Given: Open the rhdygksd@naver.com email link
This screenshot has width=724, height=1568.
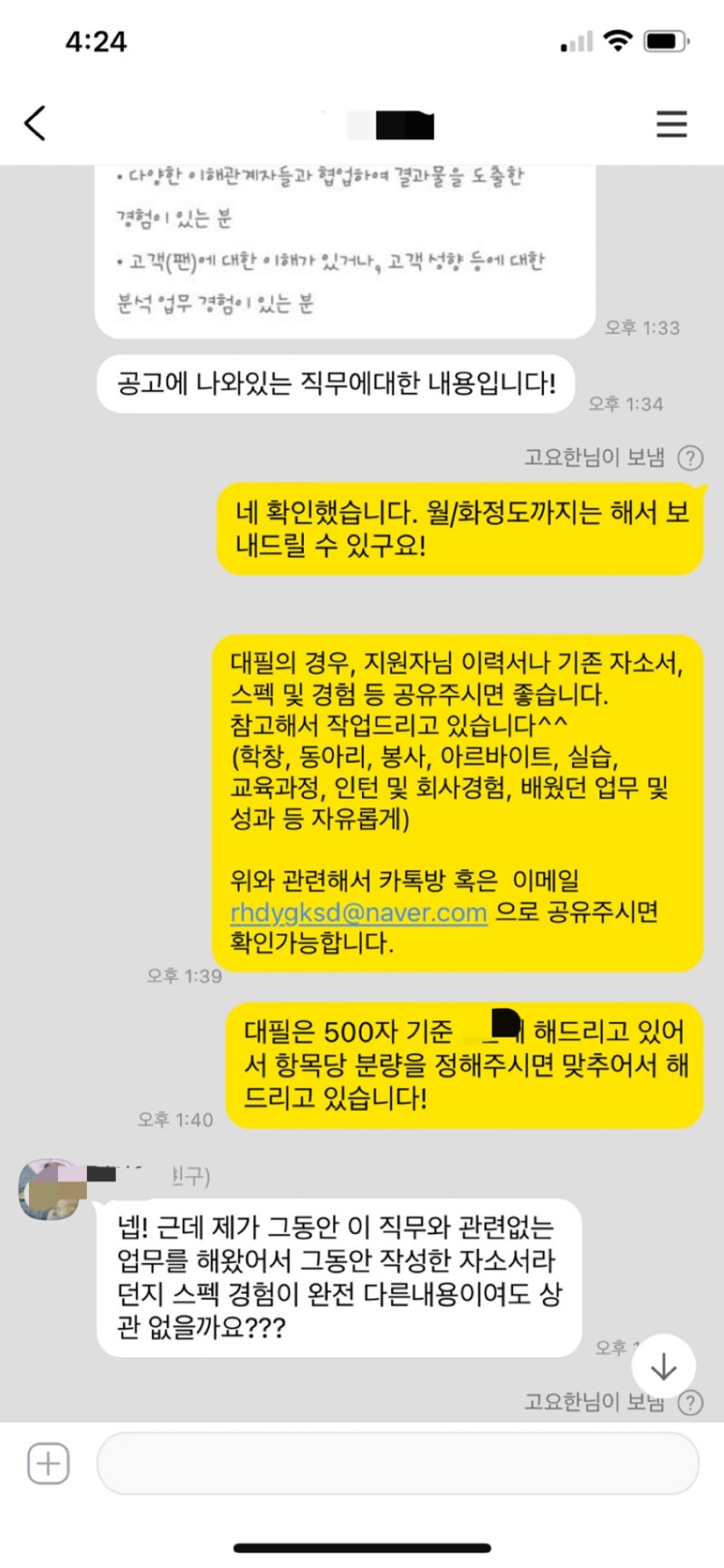Looking at the screenshot, I should tap(358, 912).
